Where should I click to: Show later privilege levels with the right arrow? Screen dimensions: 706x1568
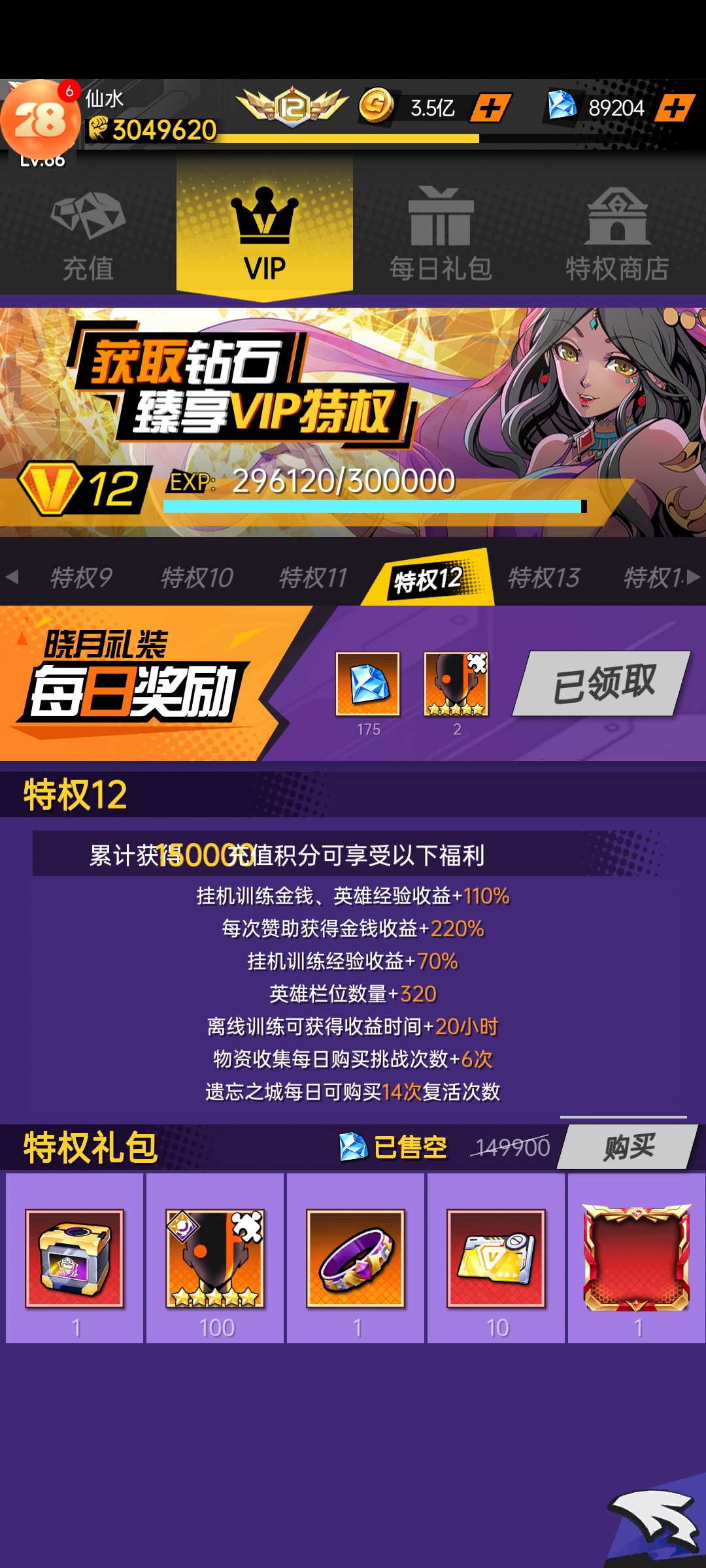694,577
